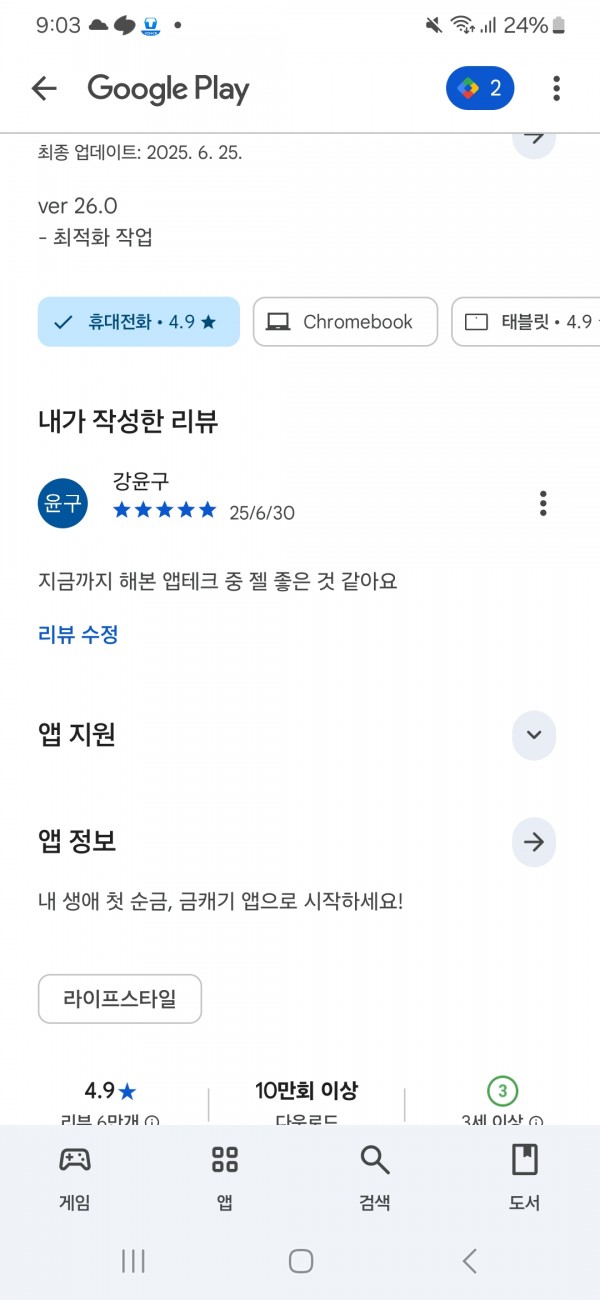Select the 태블릿 ratings chip
Screen dimensions: 600x1300
pos(526,322)
